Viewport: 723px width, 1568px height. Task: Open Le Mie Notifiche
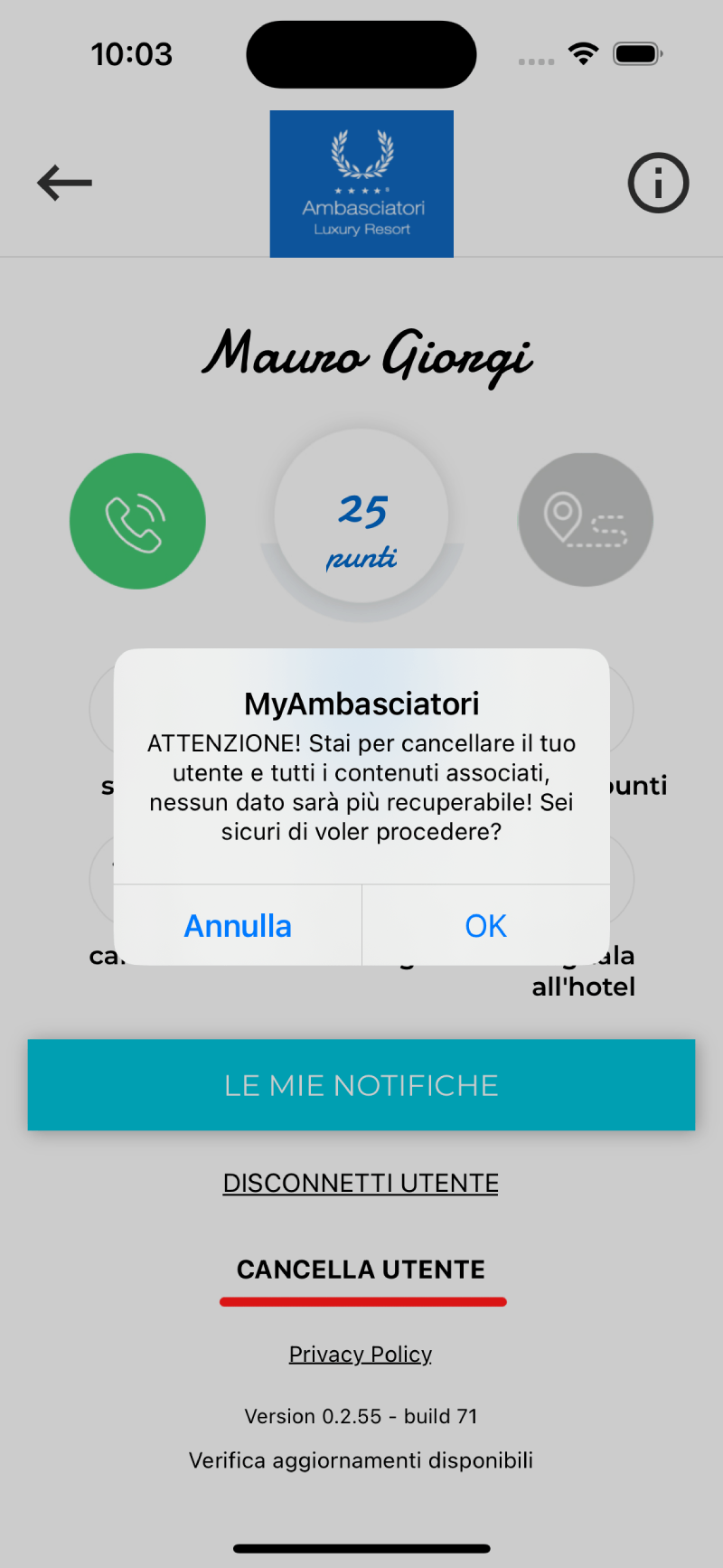click(x=361, y=1085)
